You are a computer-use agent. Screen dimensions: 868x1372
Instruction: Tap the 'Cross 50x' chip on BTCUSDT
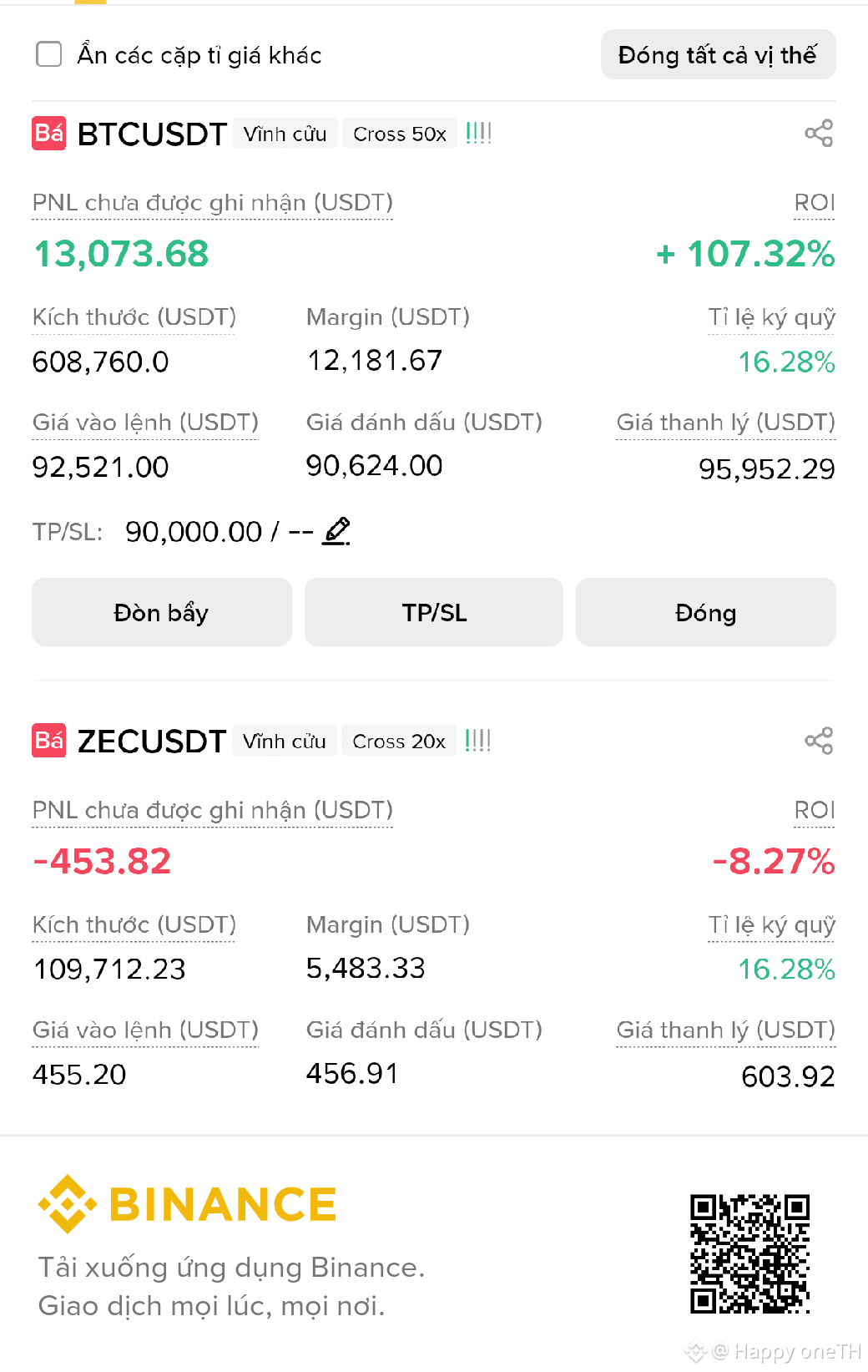point(400,134)
